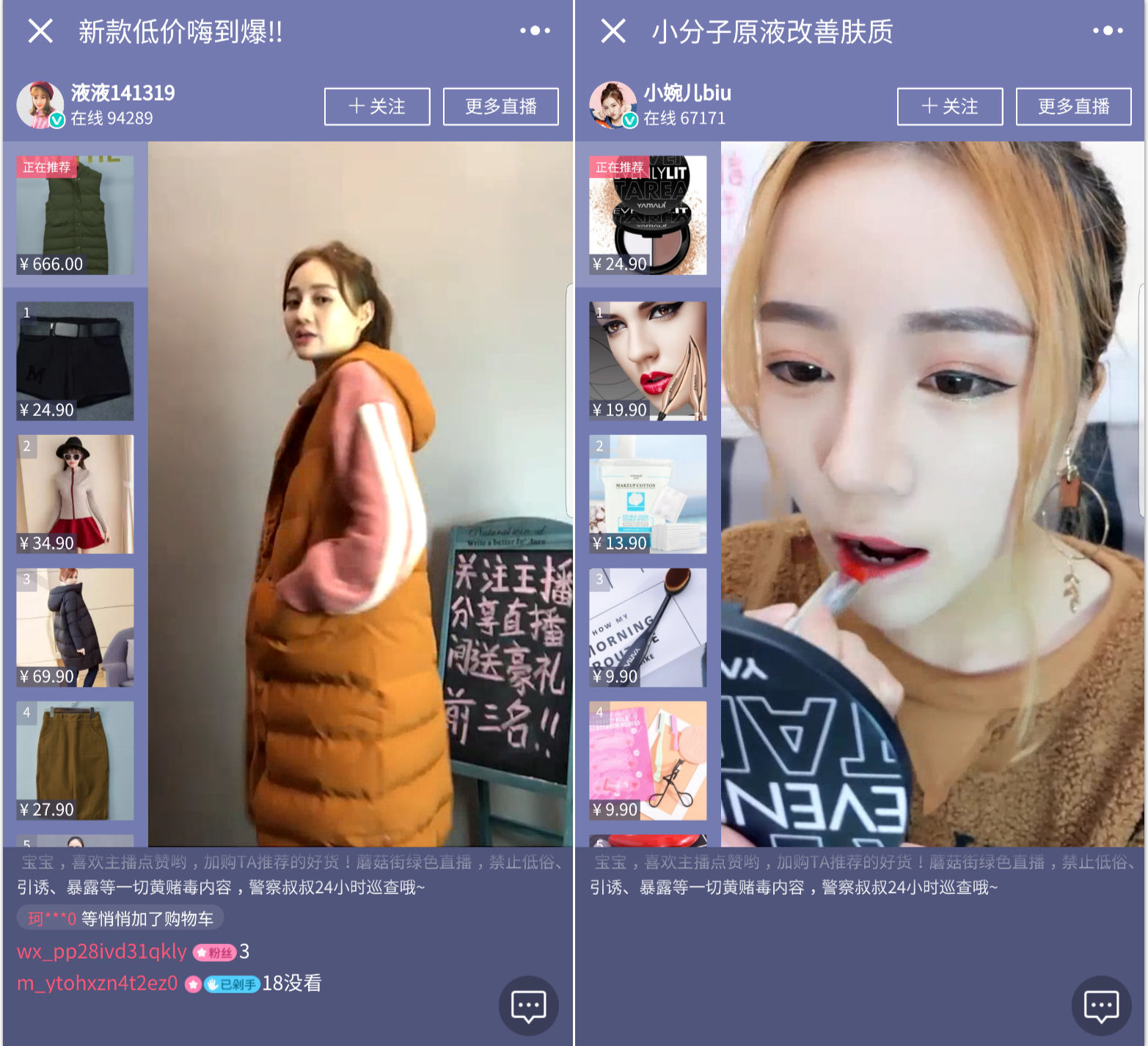Tap 更多直播 beside 小婉儿biu
The height and width of the screenshot is (1046, 1148).
point(1073,106)
